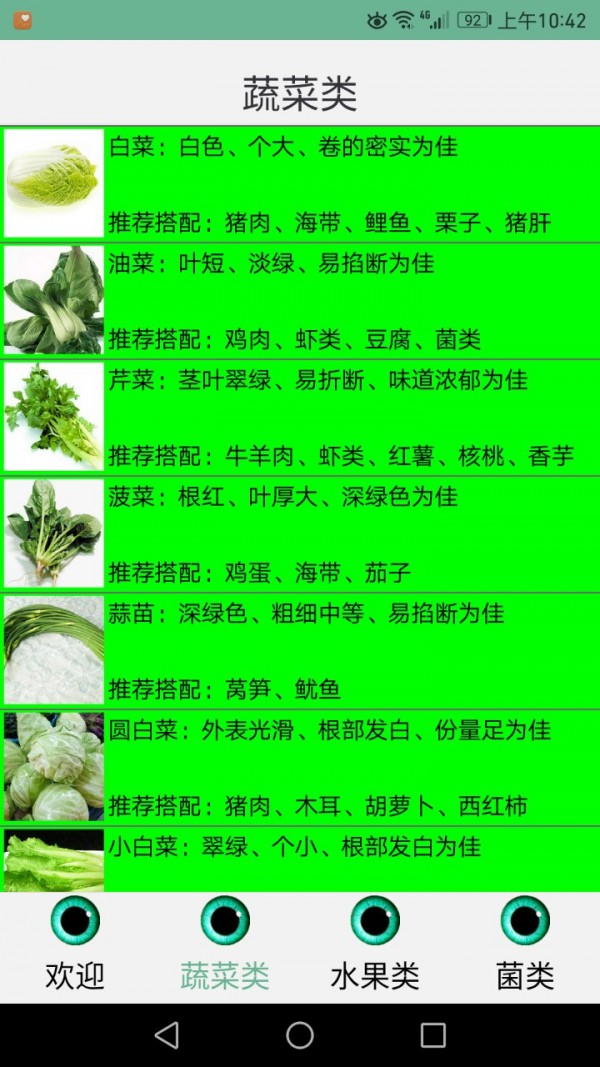Screen dimensions: 600x1067
Task: Tap the 蒜苗 list row
Action: (x=300, y=651)
